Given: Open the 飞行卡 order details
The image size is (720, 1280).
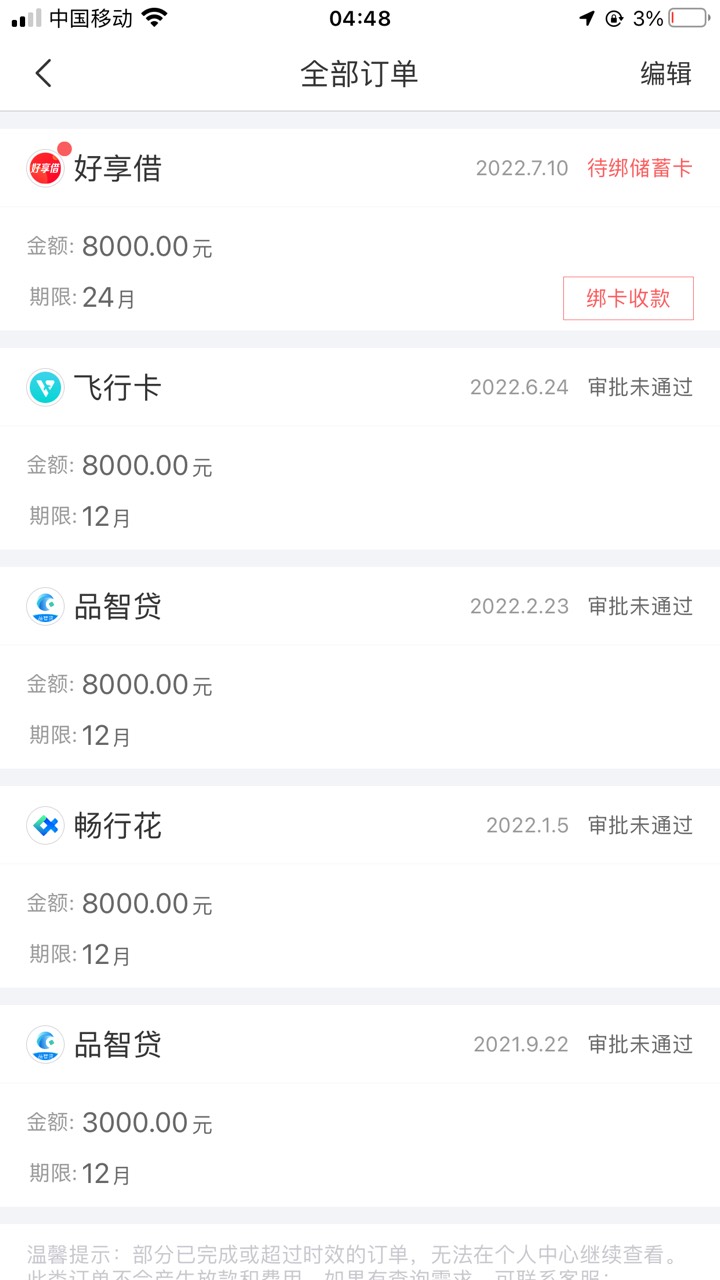Looking at the screenshot, I should (x=360, y=448).
